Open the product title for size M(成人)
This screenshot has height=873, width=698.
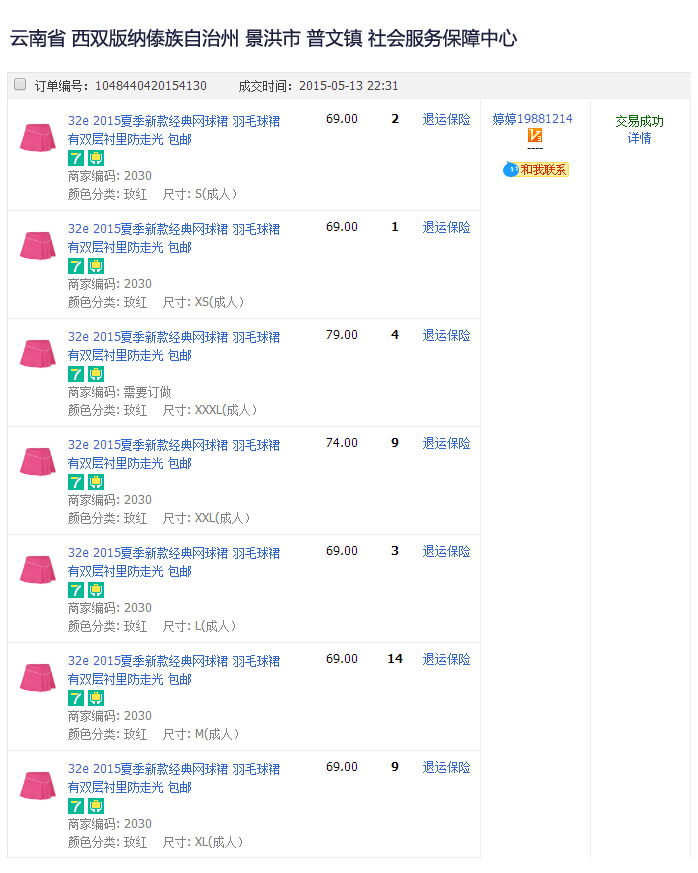(x=174, y=661)
